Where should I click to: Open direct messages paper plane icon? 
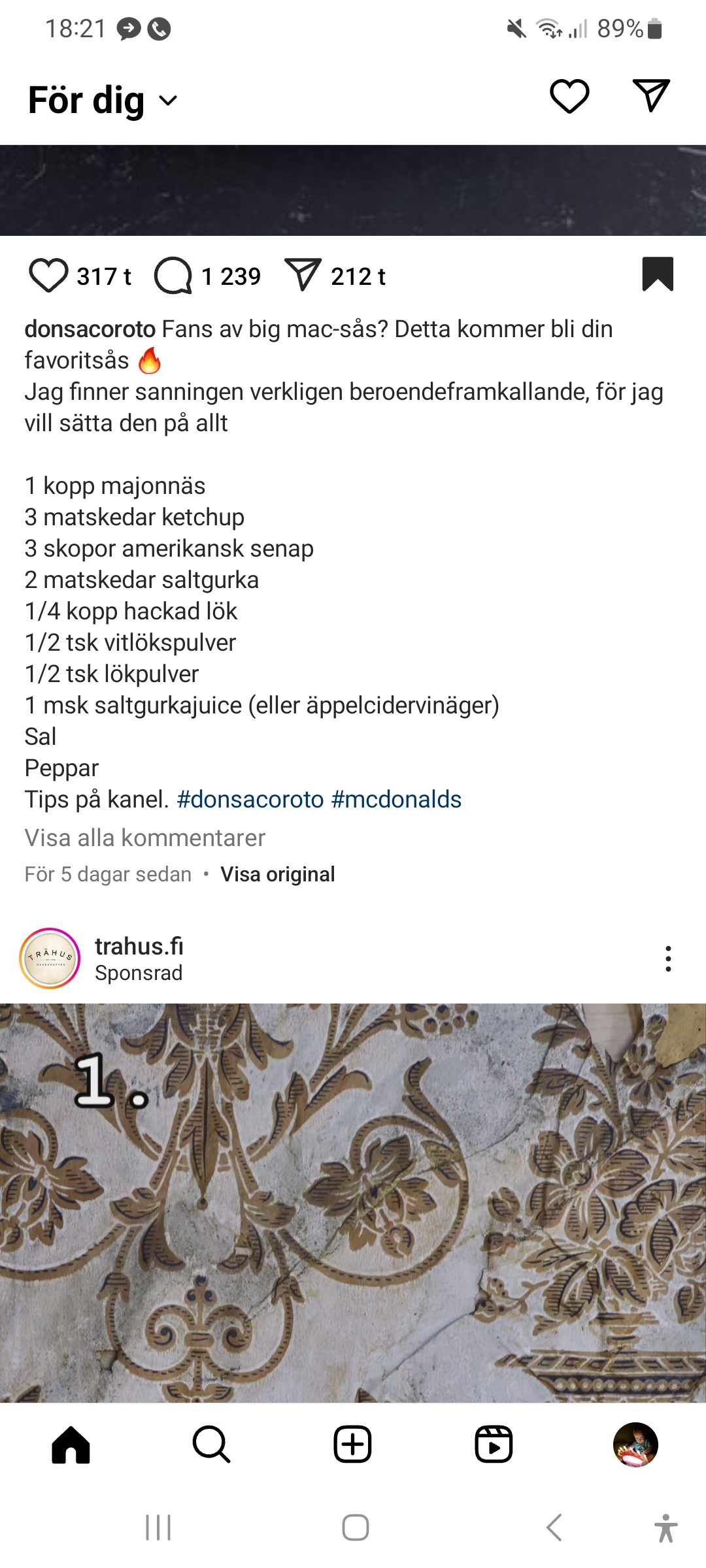coord(651,96)
